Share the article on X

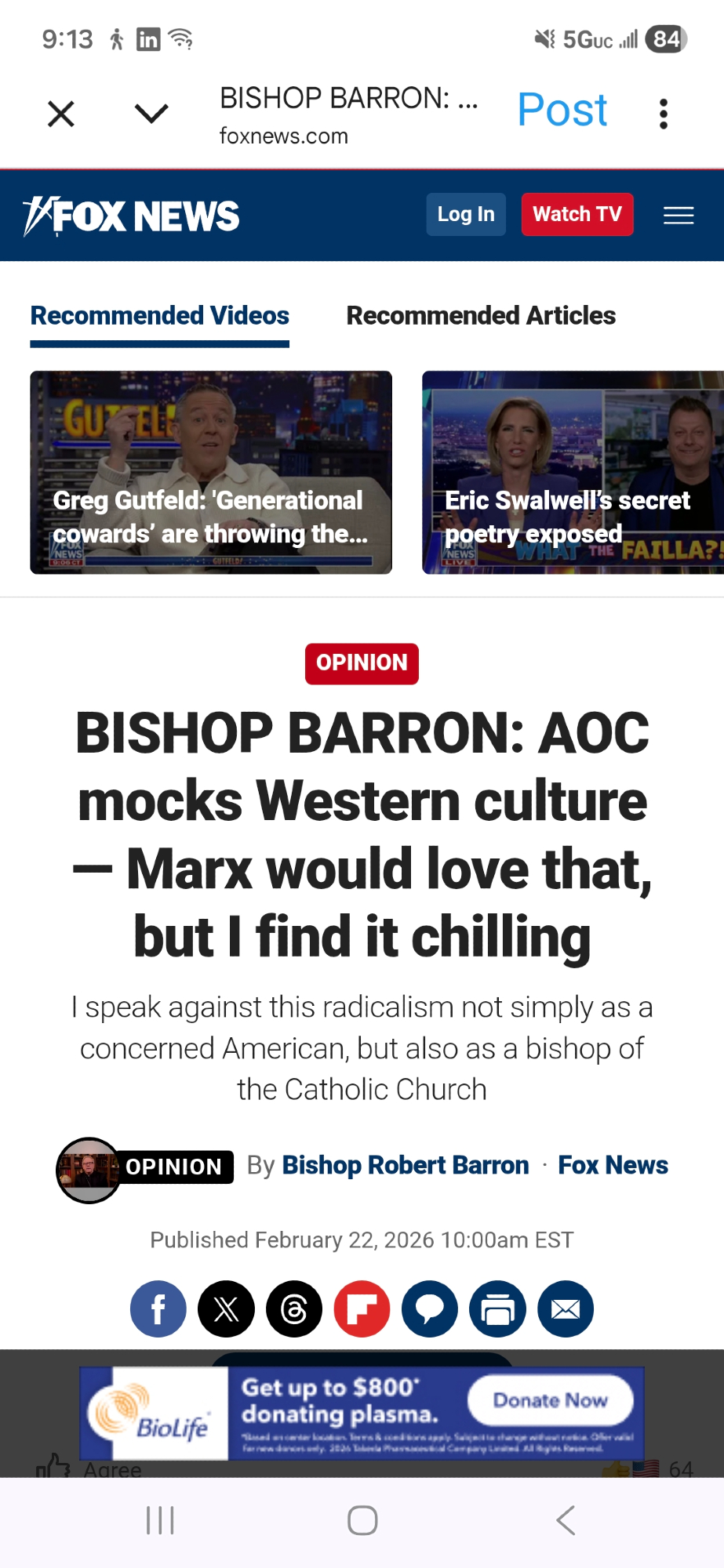point(226,1308)
